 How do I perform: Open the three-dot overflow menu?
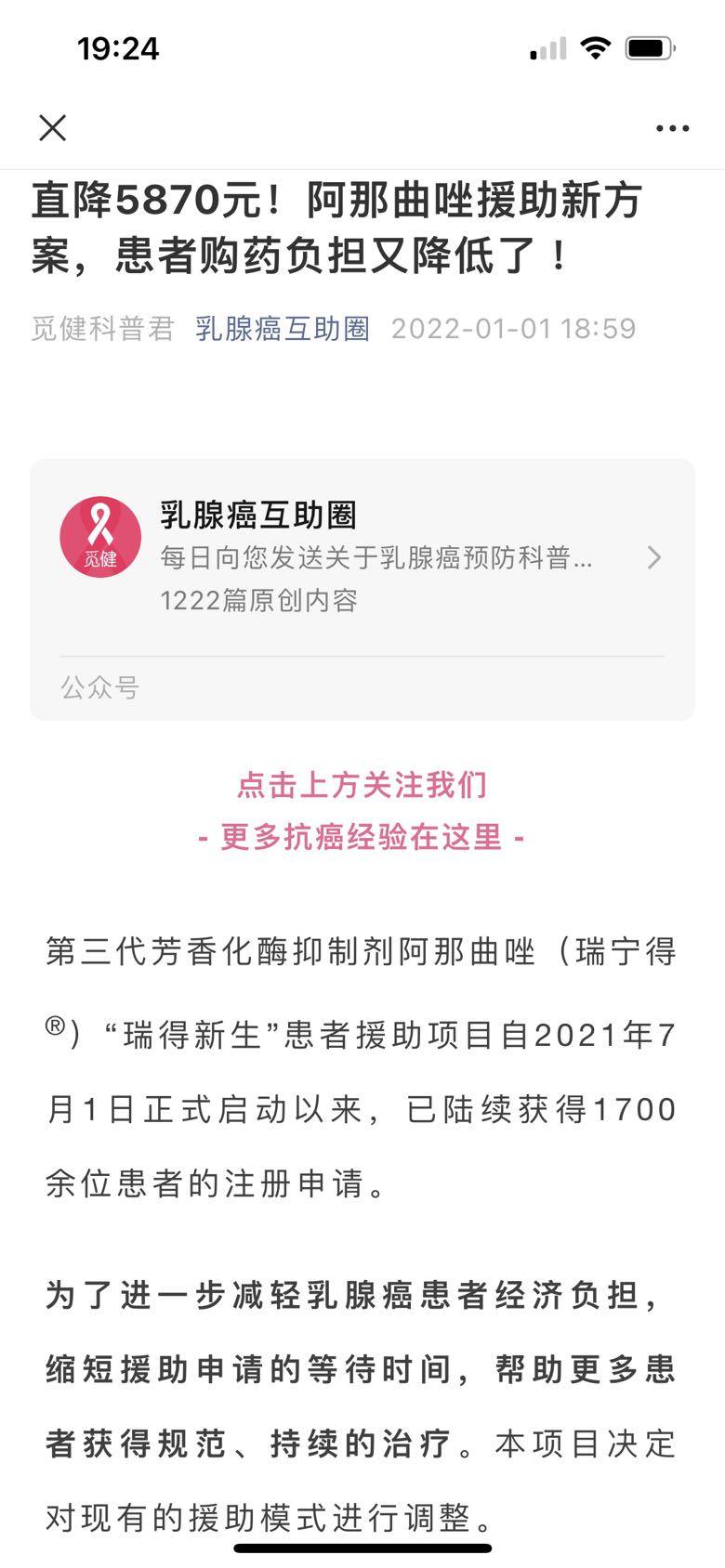[x=672, y=128]
